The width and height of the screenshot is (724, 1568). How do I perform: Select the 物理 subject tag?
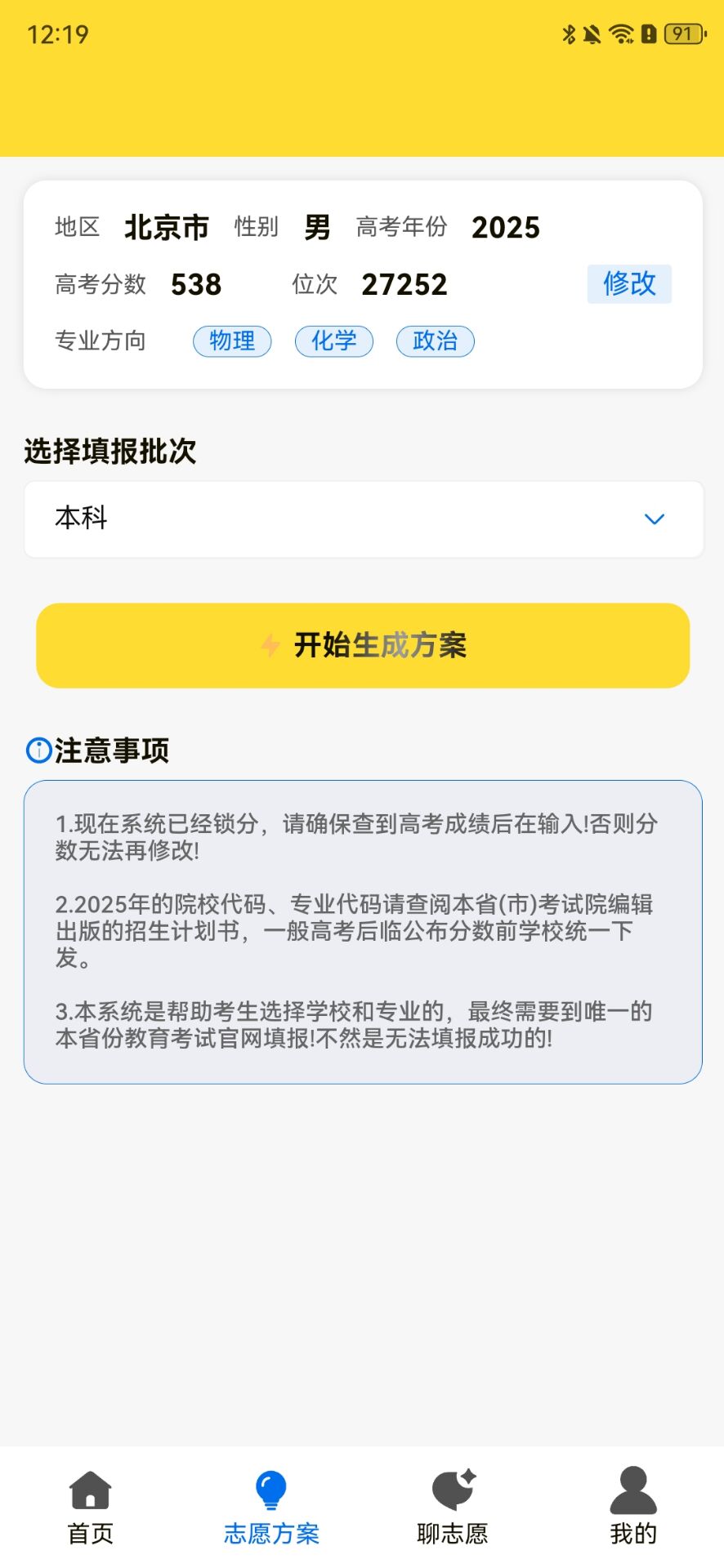coord(232,341)
